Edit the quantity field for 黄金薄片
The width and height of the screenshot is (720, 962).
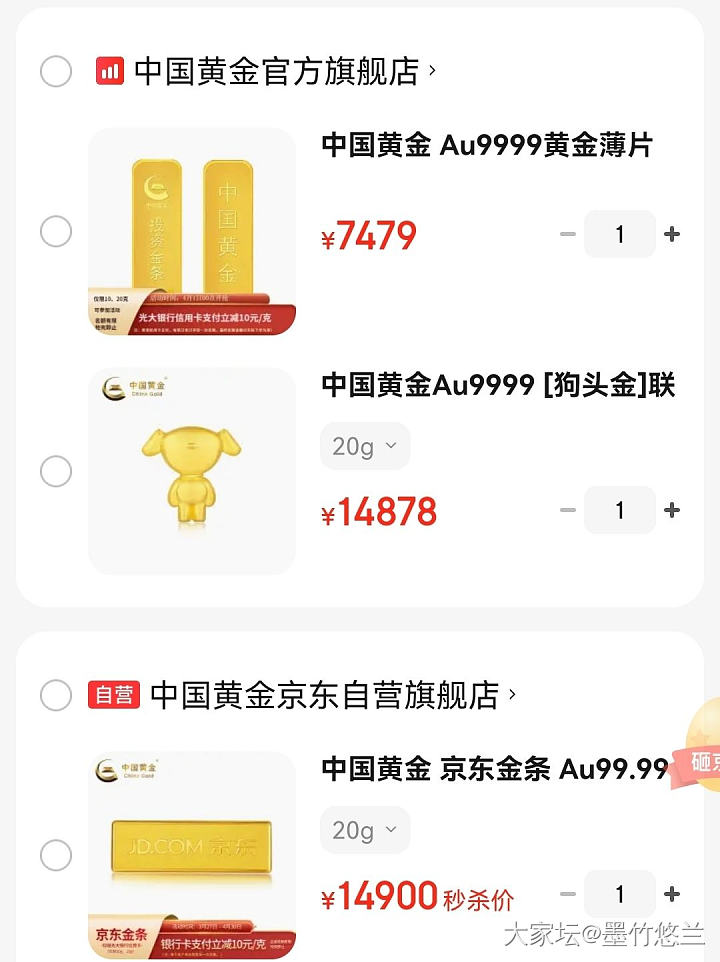click(620, 235)
